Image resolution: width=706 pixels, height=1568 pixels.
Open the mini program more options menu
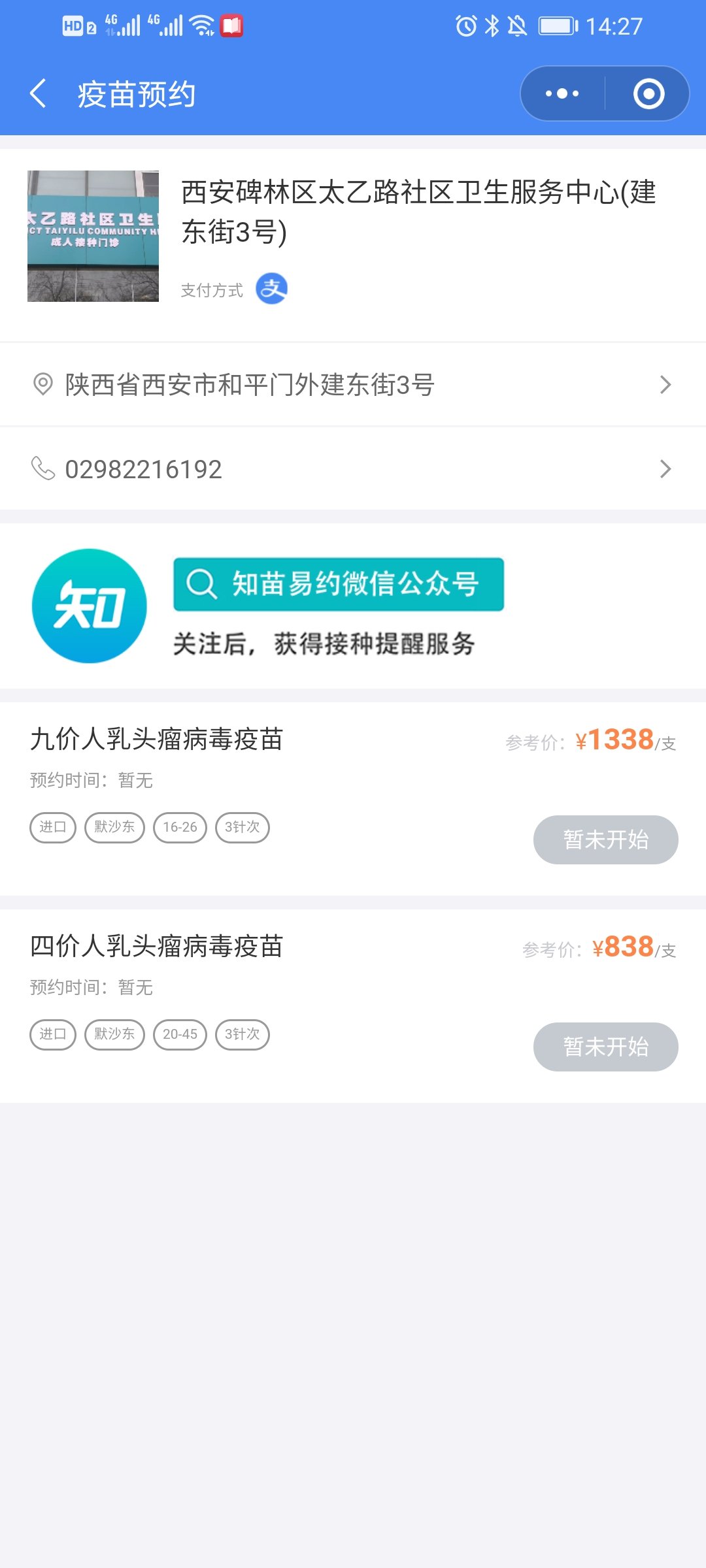[x=562, y=93]
